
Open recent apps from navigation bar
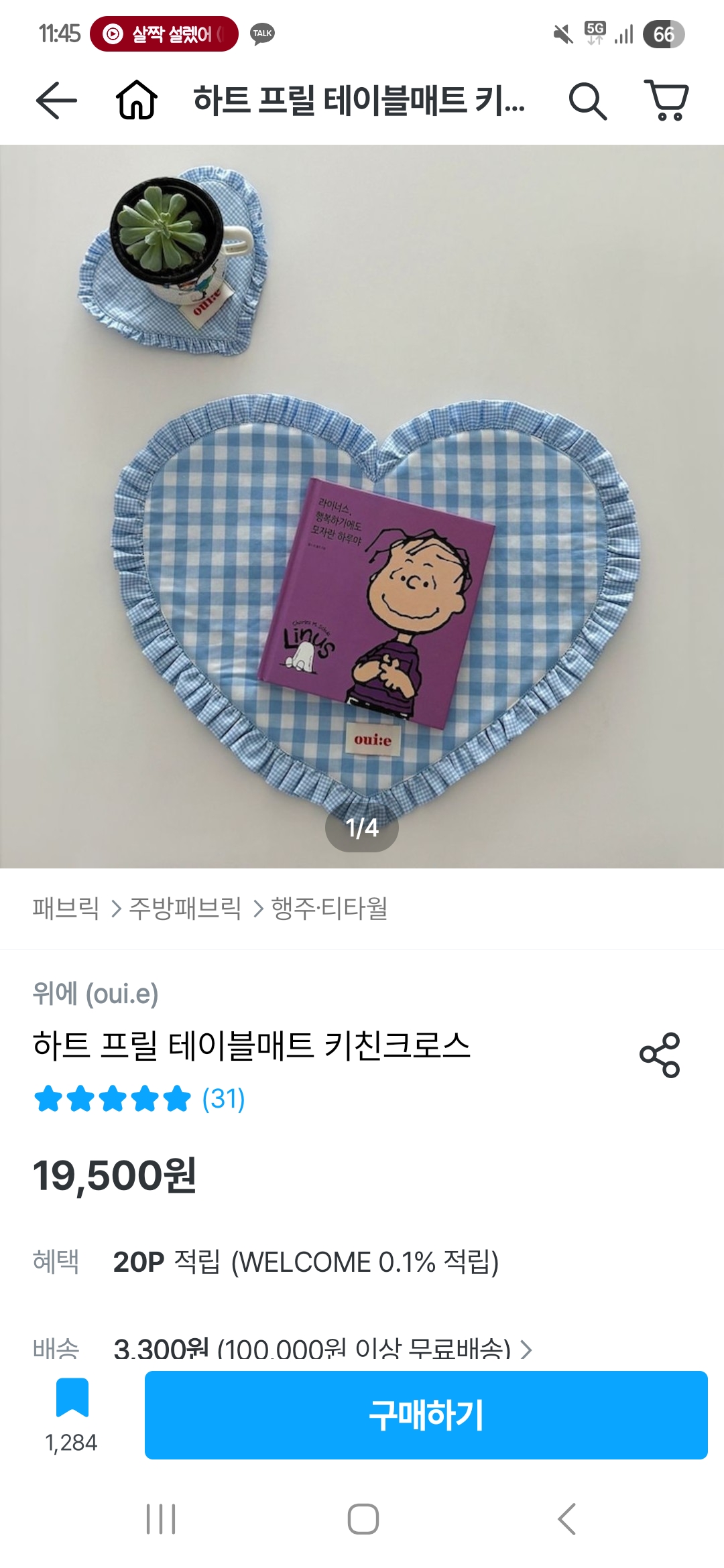coord(161,1518)
